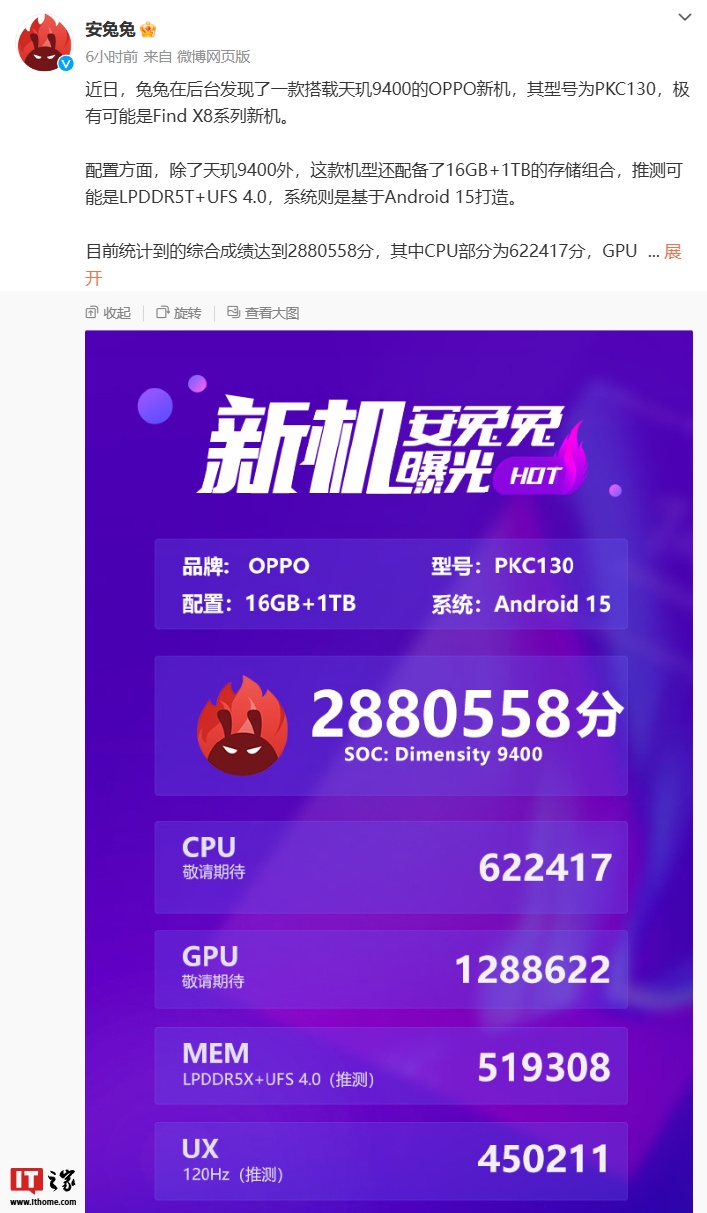The width and height of the screenshot is (707, 1213).
Task: Open the 安兔兔 username link
Action: [x=110, y=30]
